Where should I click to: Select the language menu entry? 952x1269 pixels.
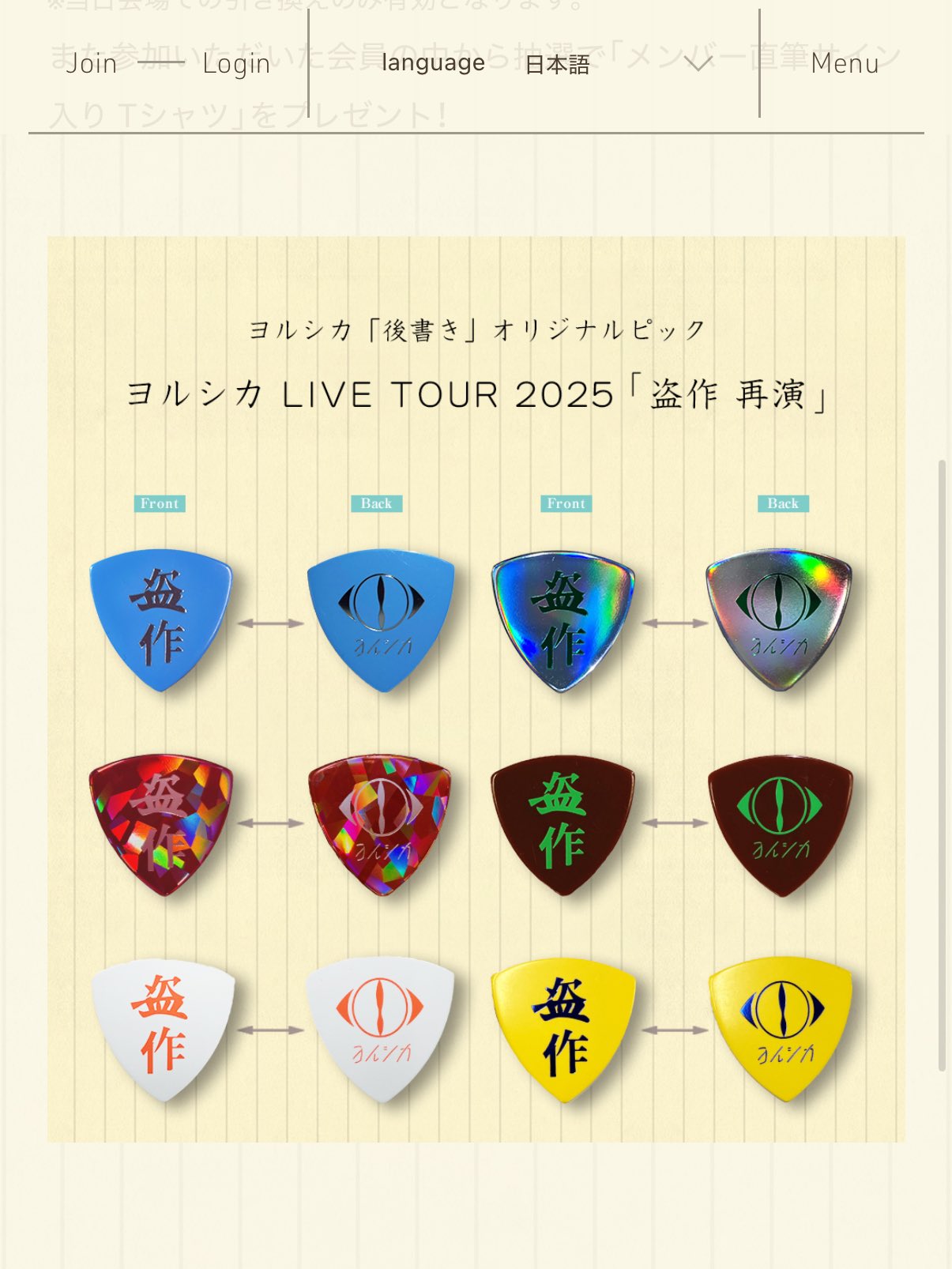432,63
